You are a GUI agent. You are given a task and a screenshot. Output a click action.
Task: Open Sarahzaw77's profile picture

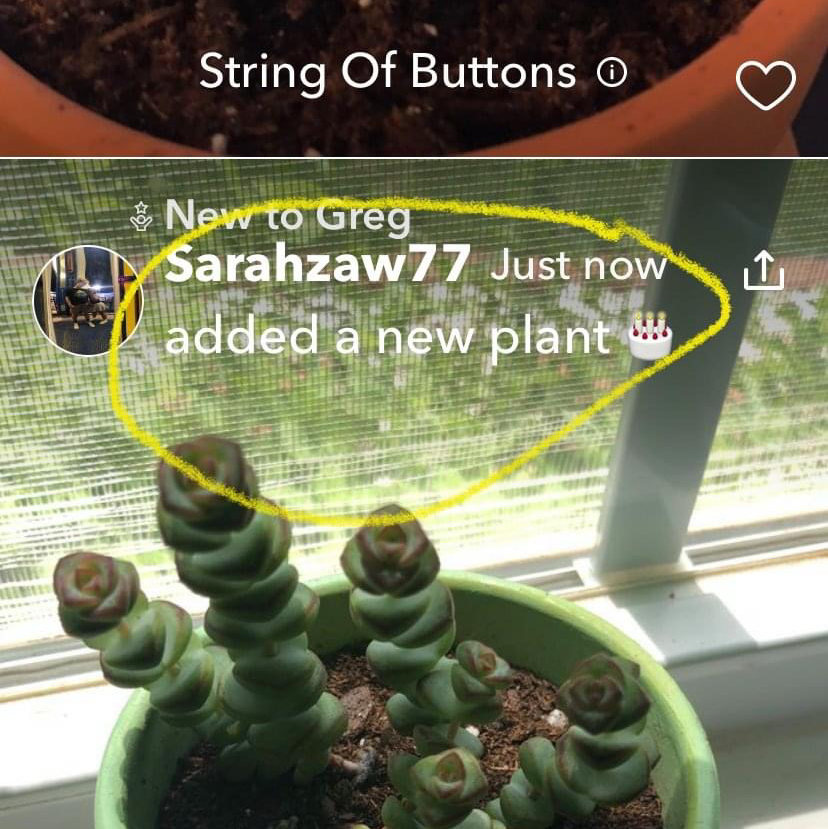point(88,300)
